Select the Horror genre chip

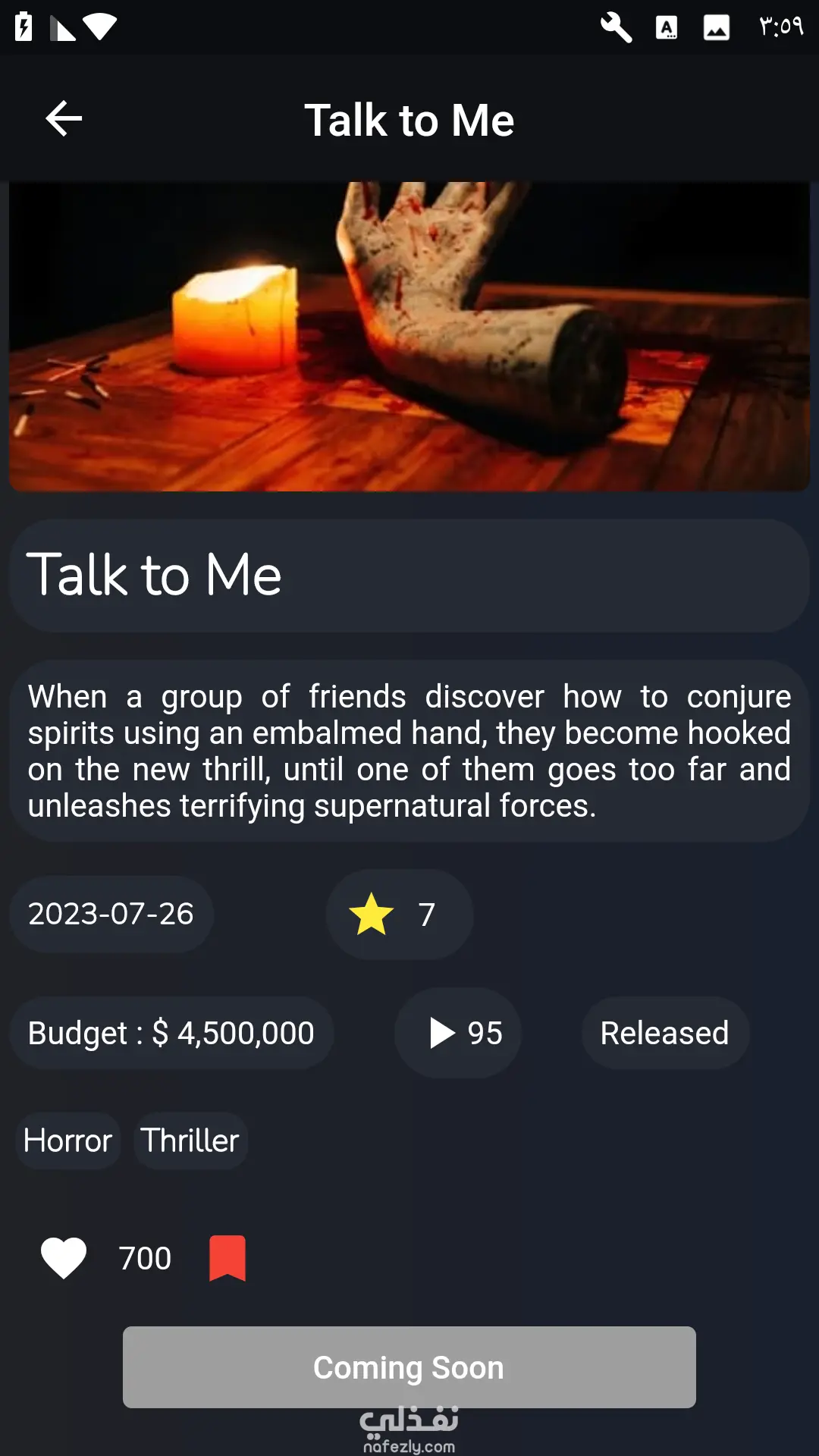point(68,1141)
